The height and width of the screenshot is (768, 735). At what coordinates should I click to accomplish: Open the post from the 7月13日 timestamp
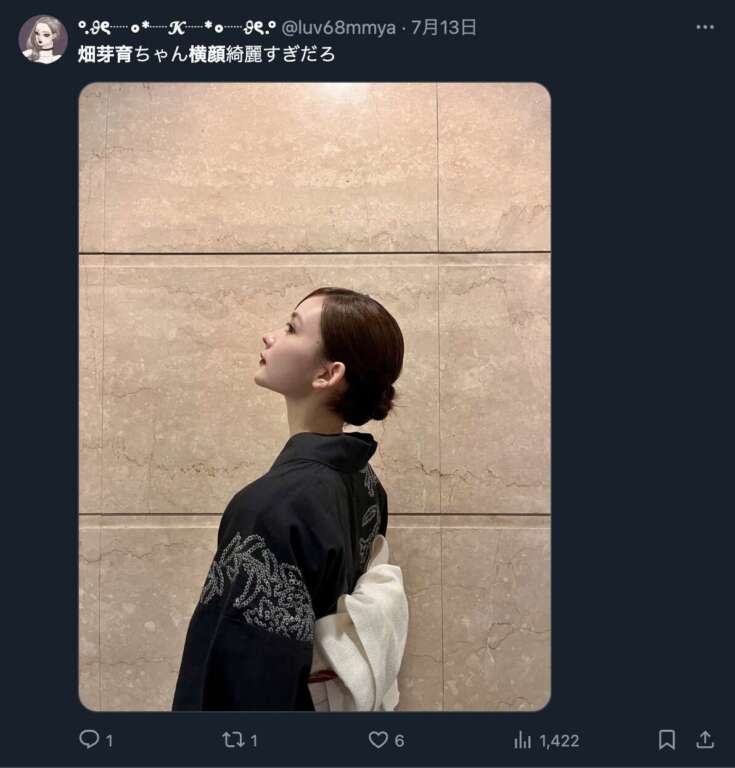coord(444,28)
